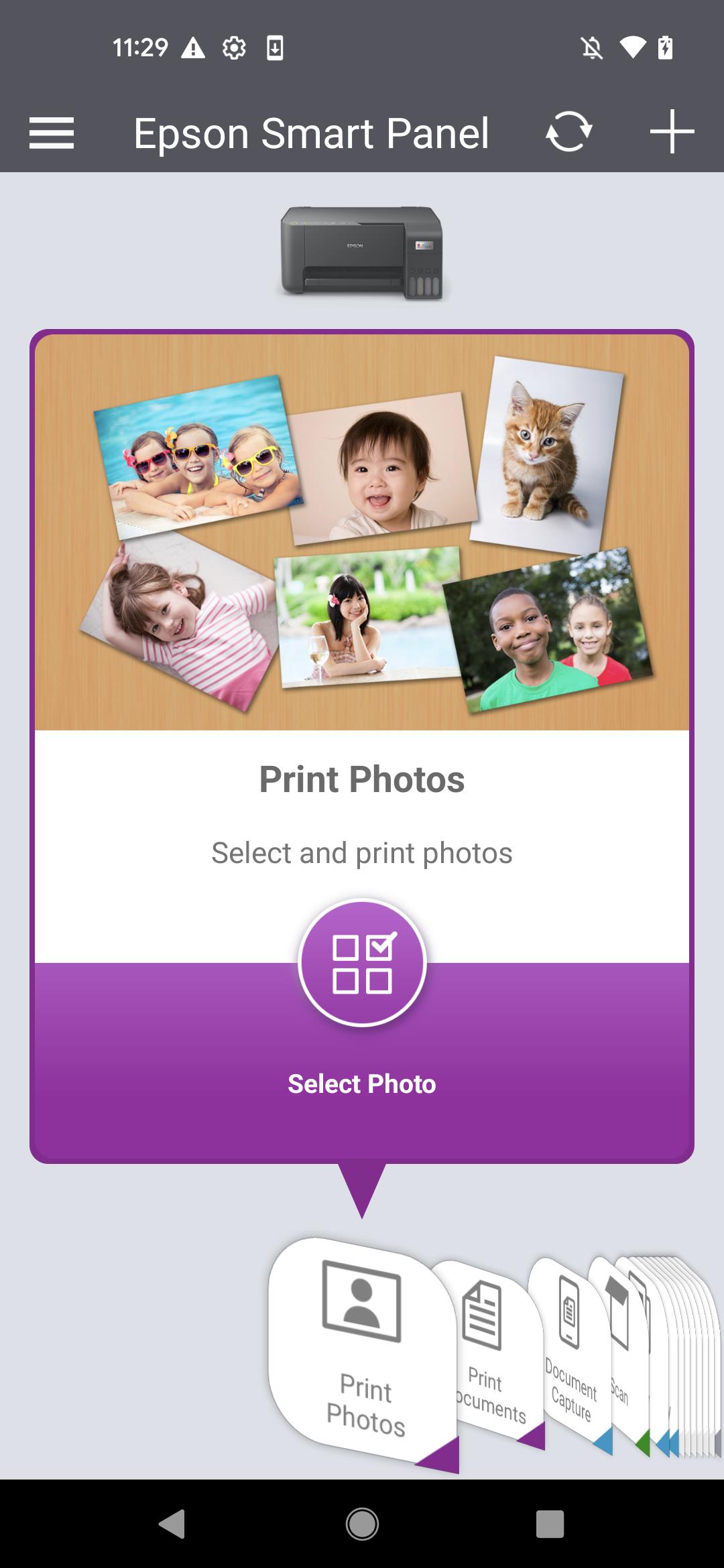Refresh the printer connection status
This screenshot has height=1568, width=724.
tap(568, 132)
